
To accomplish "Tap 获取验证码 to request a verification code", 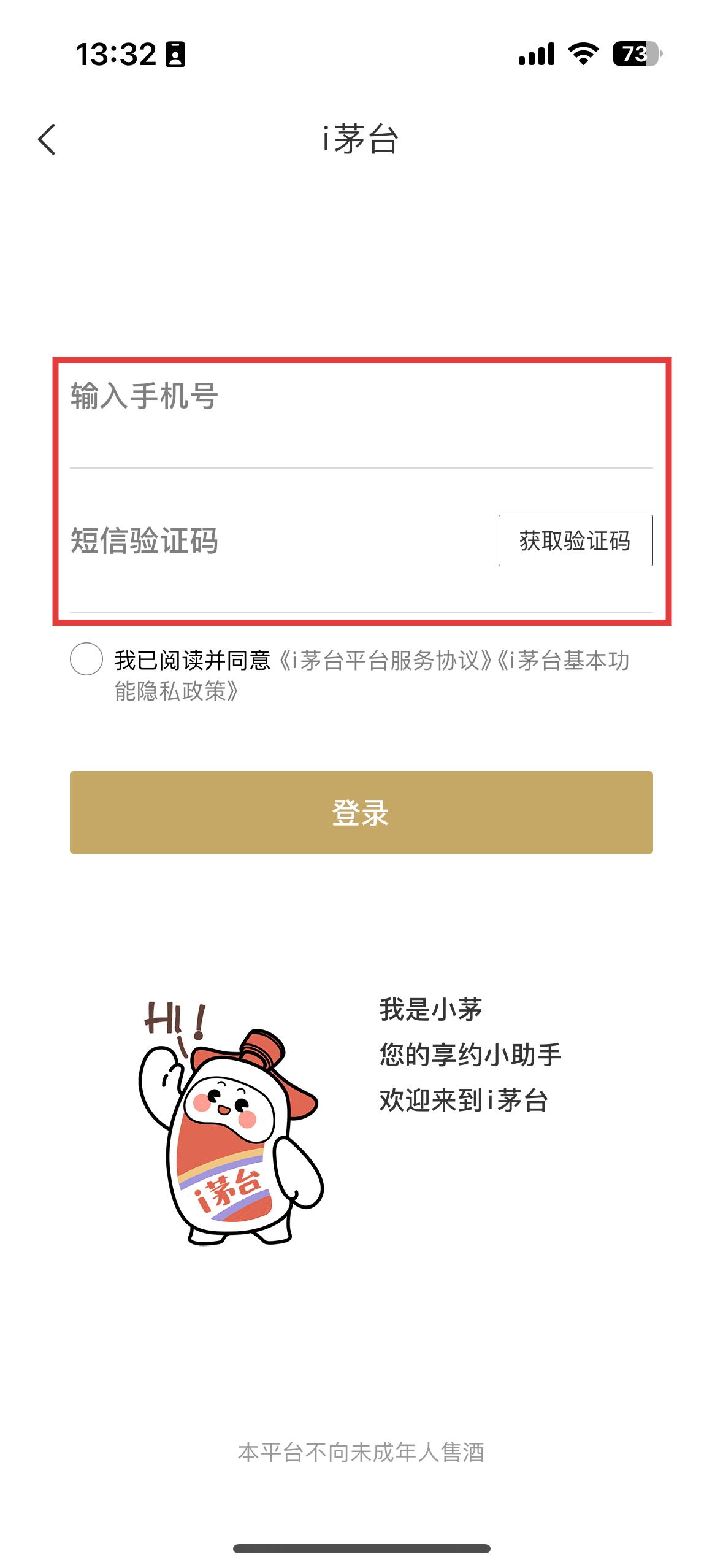I will [575, 540].
